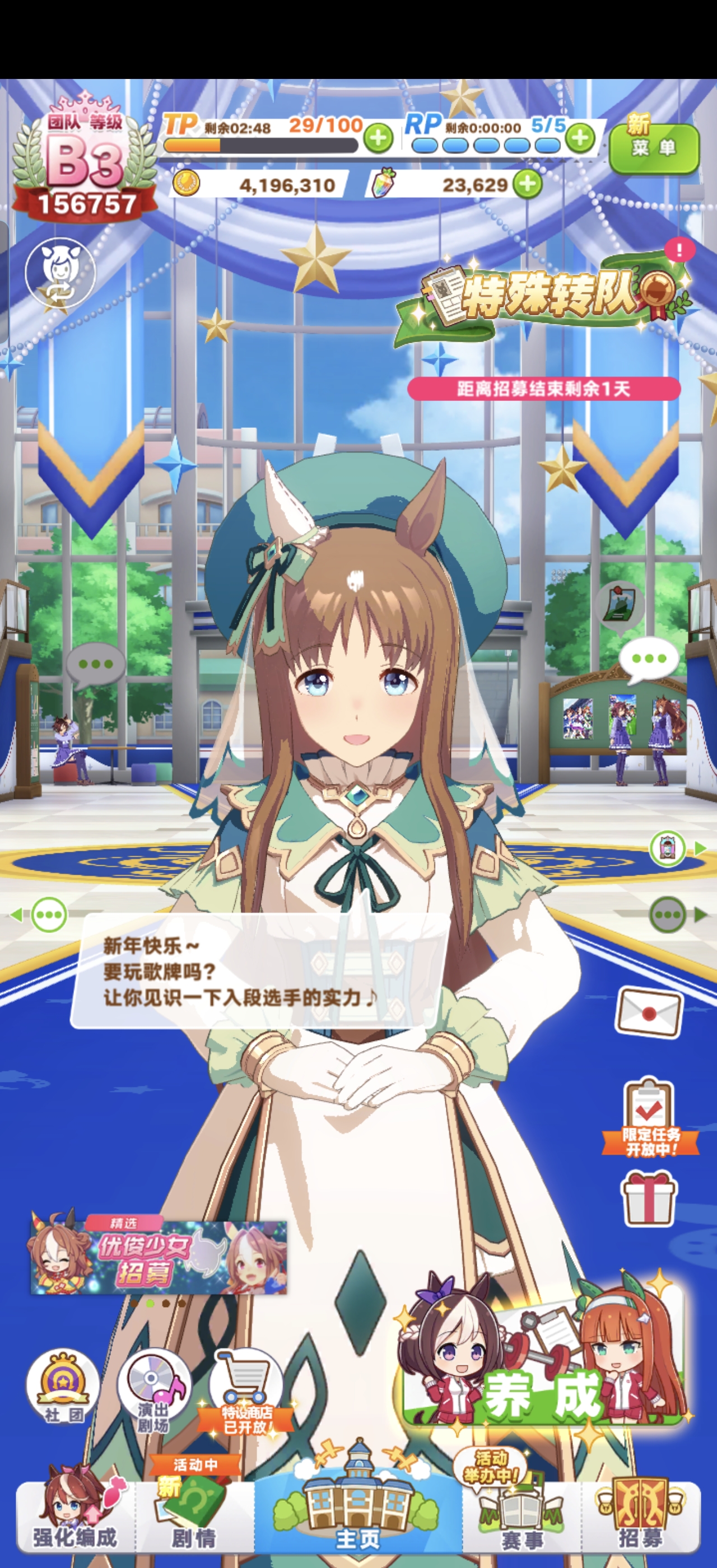The height and width of the screenshot is (1568, 717).
Task: Open the 限定任务 missions clipboard
Action: (649, 1119)
